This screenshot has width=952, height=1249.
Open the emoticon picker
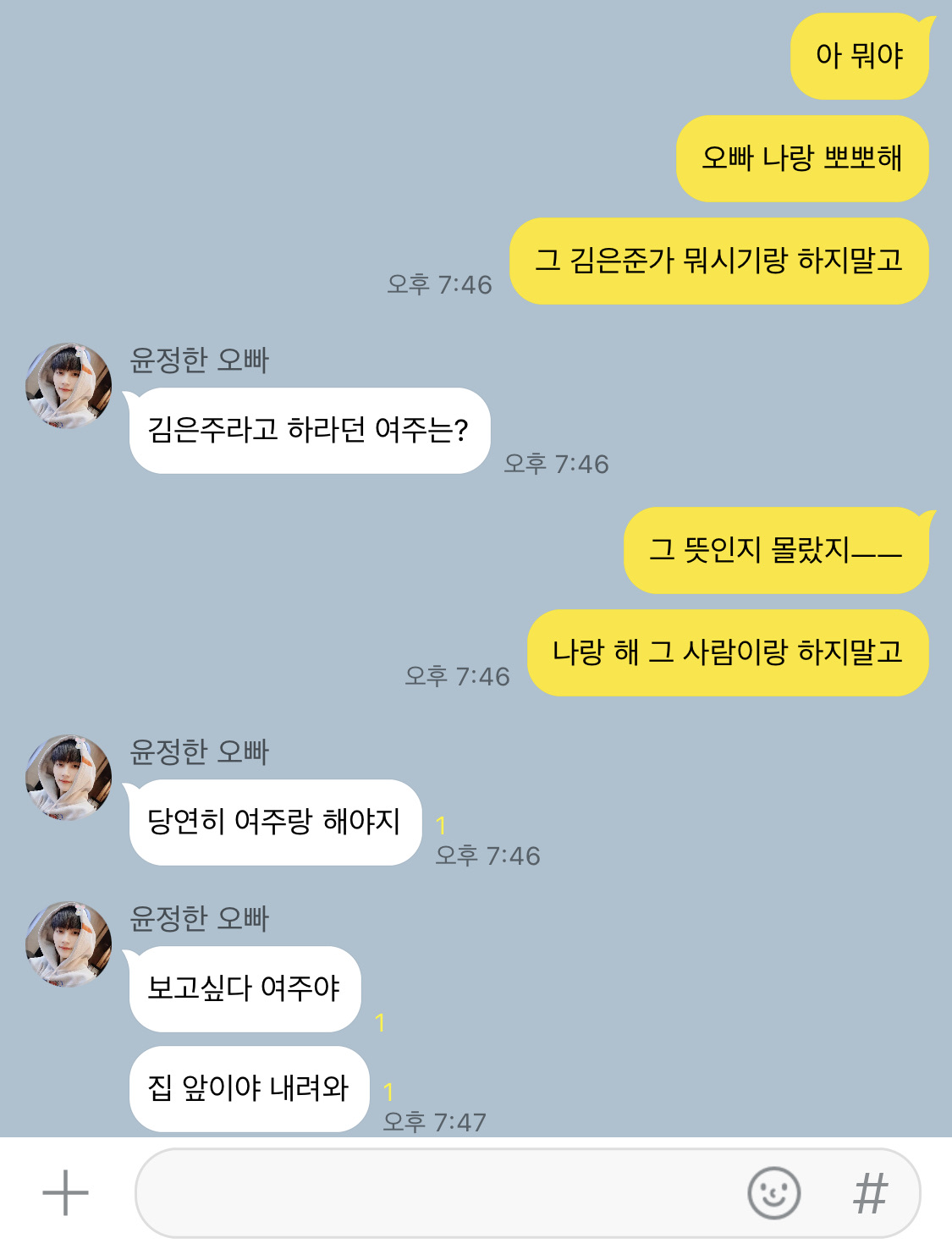(773, 1193)
